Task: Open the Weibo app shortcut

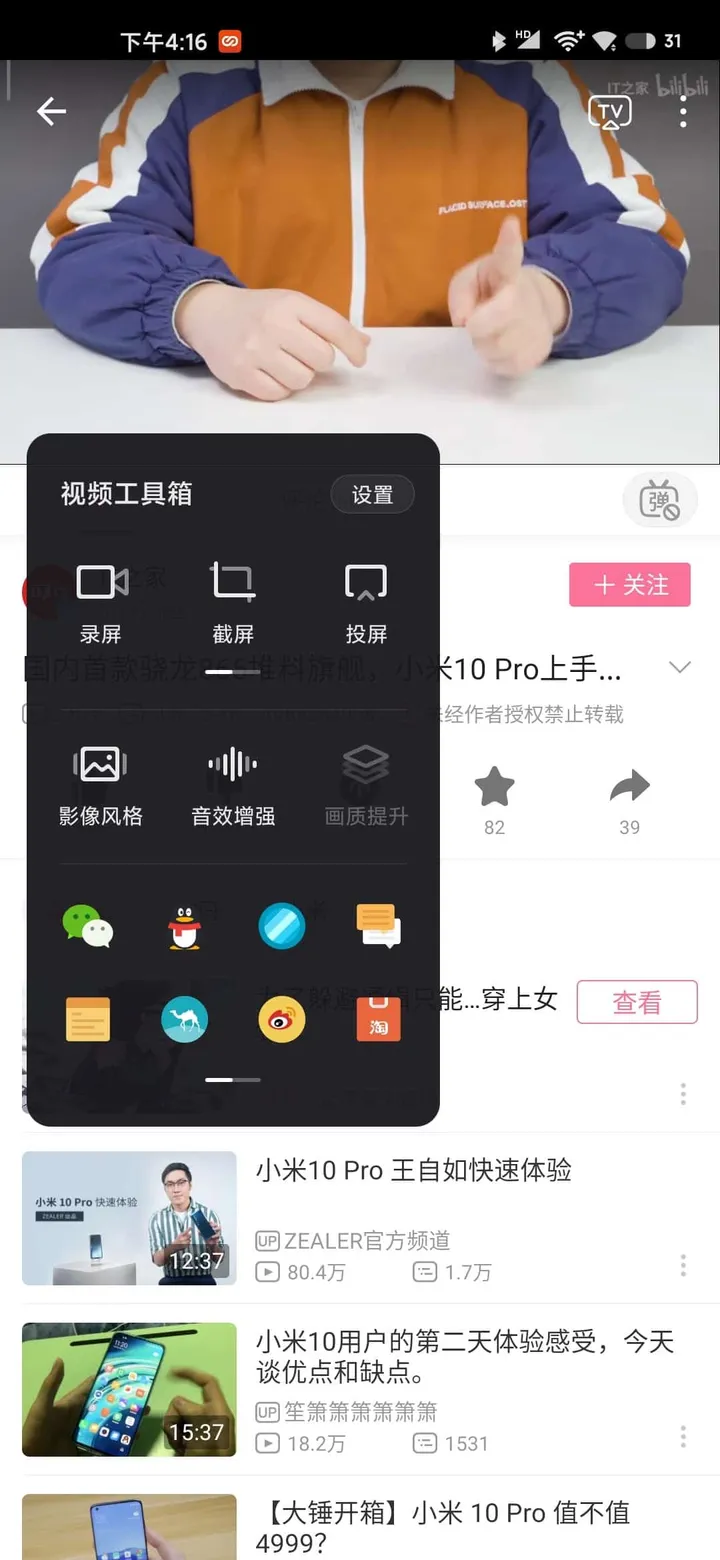Action: (x=282, y=1020)
